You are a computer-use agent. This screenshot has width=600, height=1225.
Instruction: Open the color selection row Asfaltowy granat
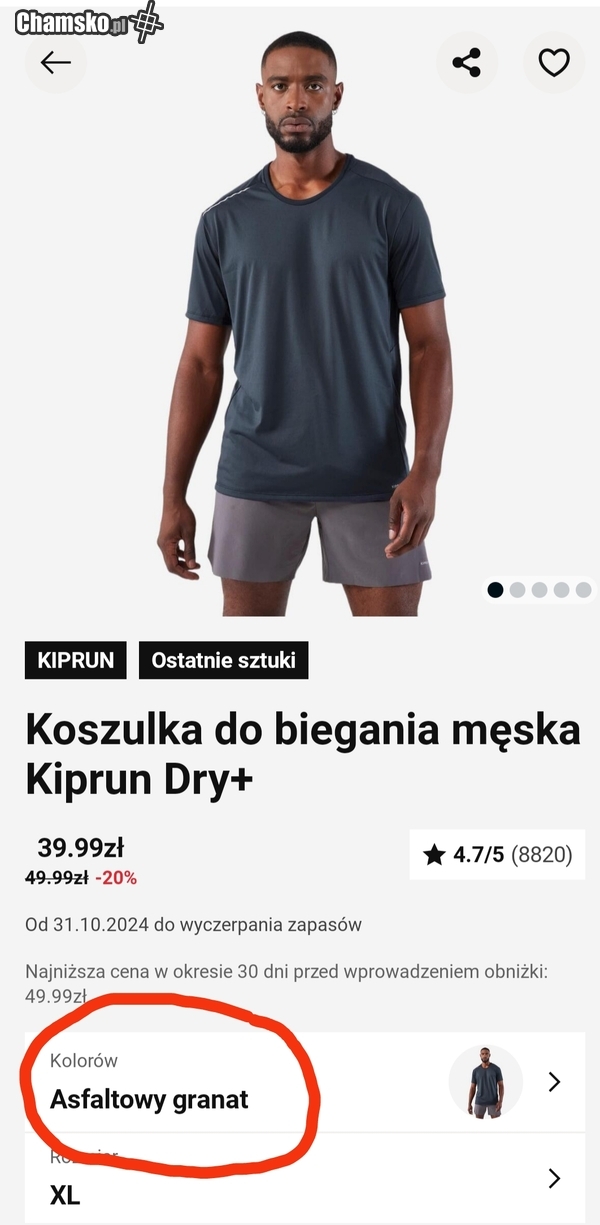[x=300, y=1082]
